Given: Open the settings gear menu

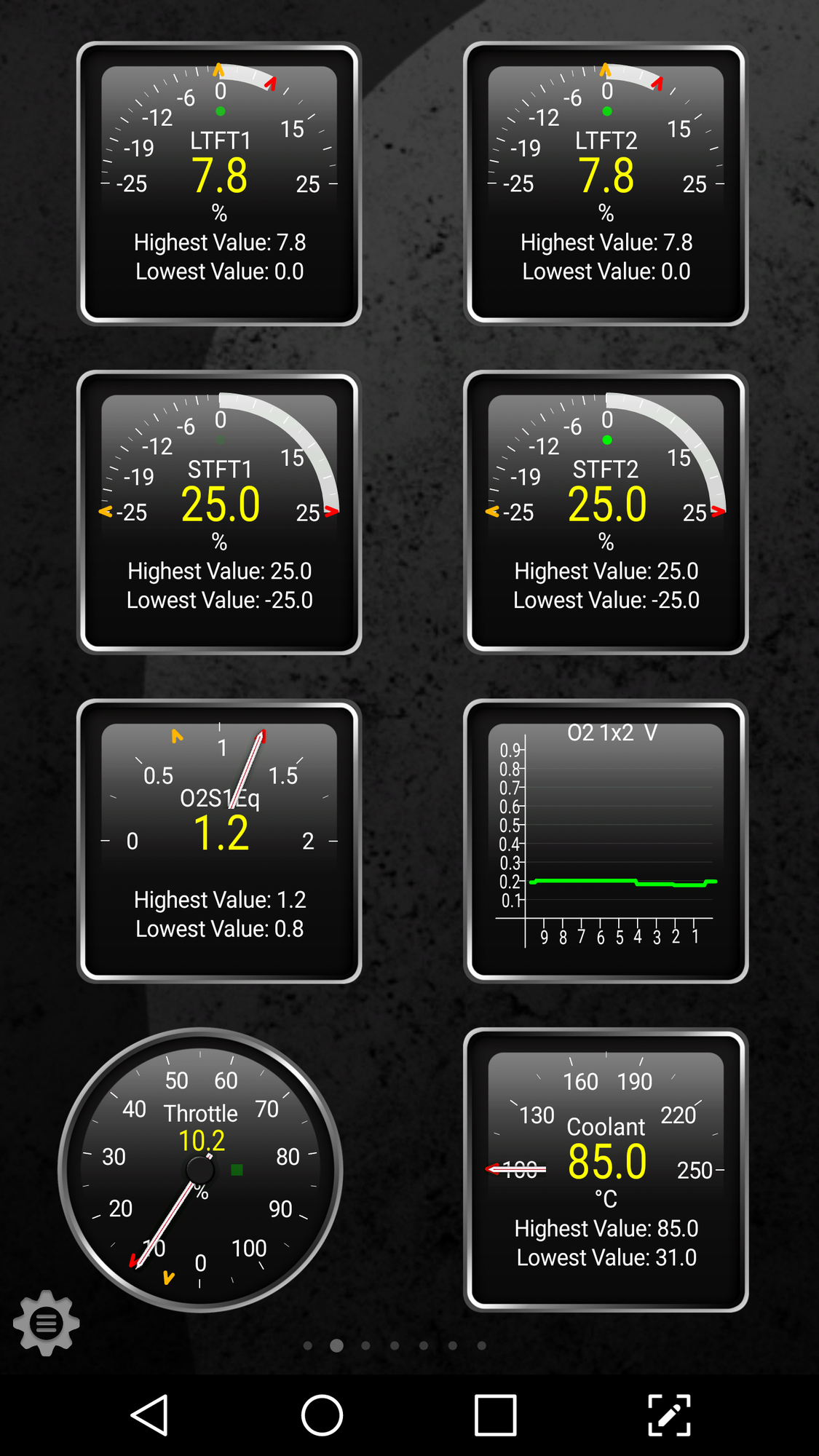Looking at the screenshot, I should coord(46,1322).
